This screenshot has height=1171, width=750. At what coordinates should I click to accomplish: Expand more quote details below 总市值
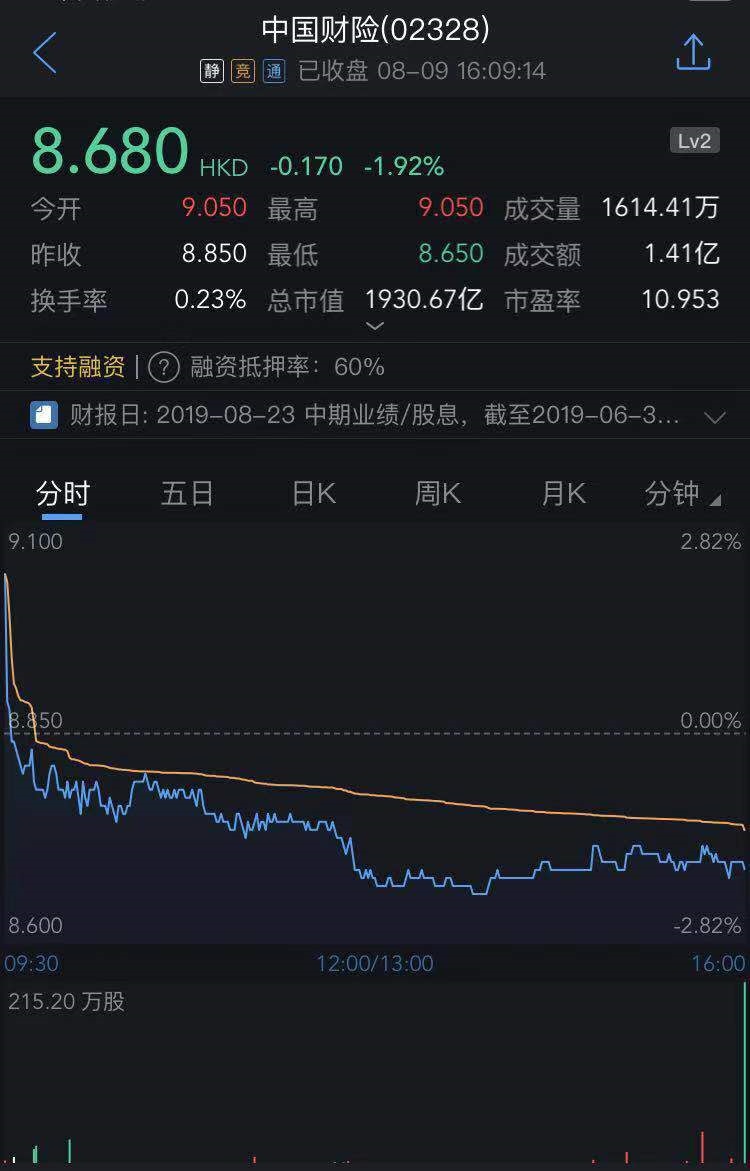375,326
